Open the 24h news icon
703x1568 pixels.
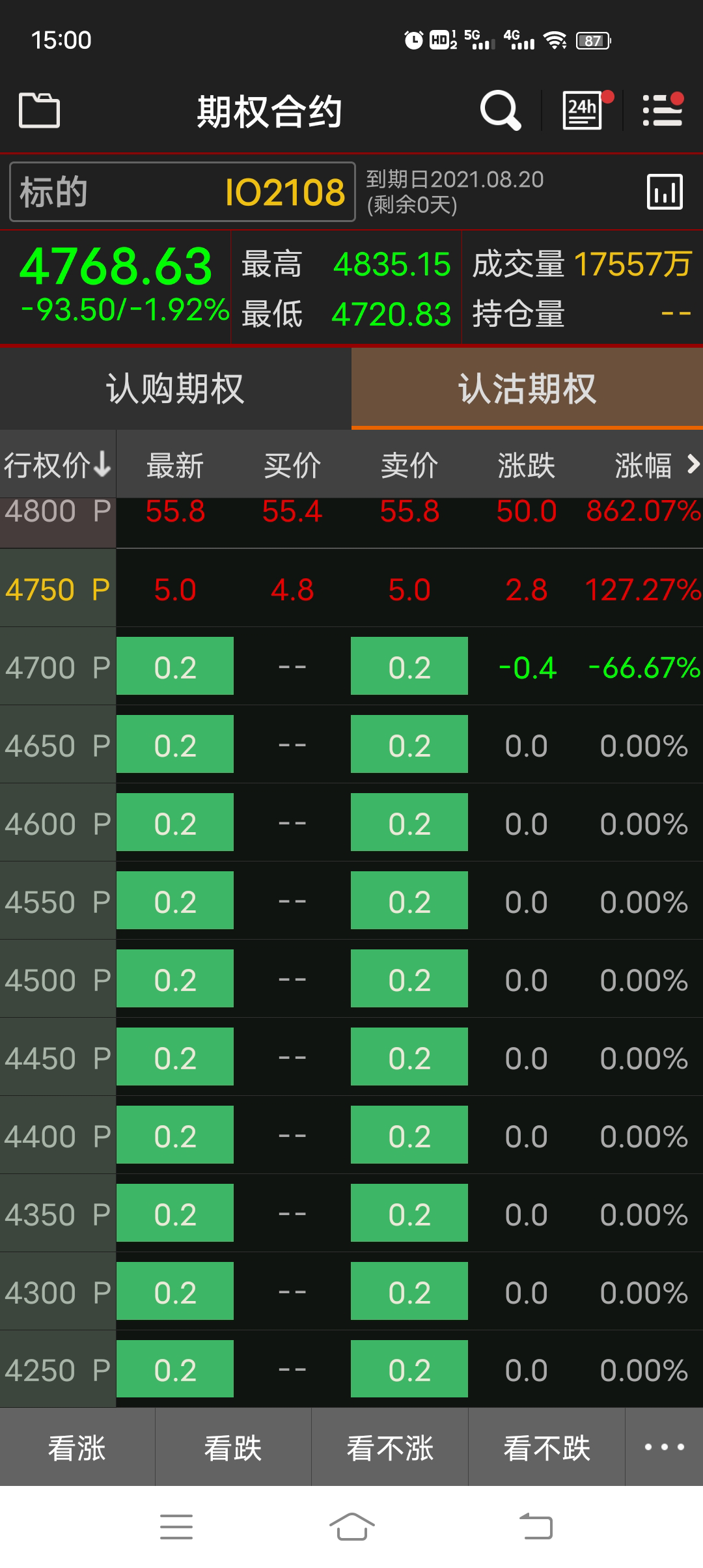pos(583,110)
